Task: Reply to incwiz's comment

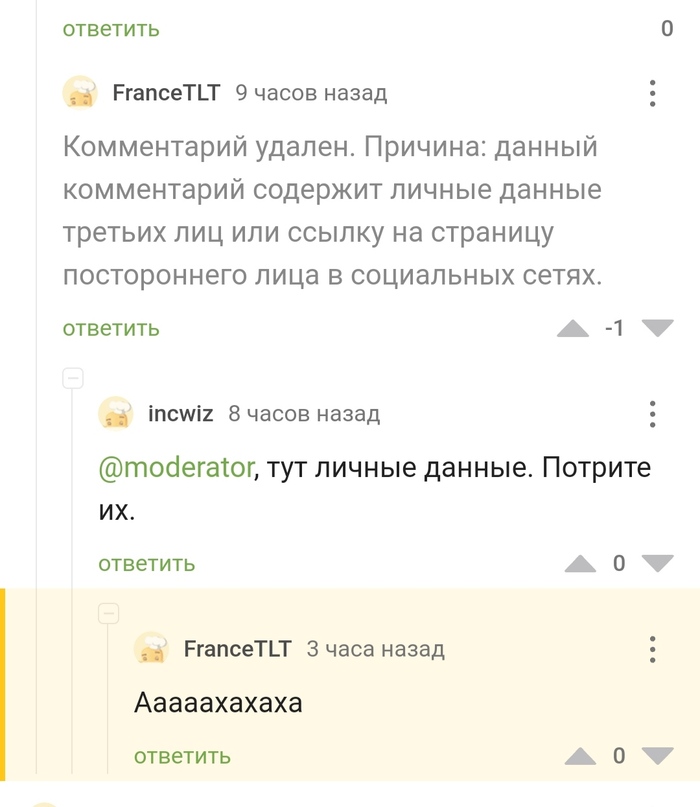Action: point(147,563)
